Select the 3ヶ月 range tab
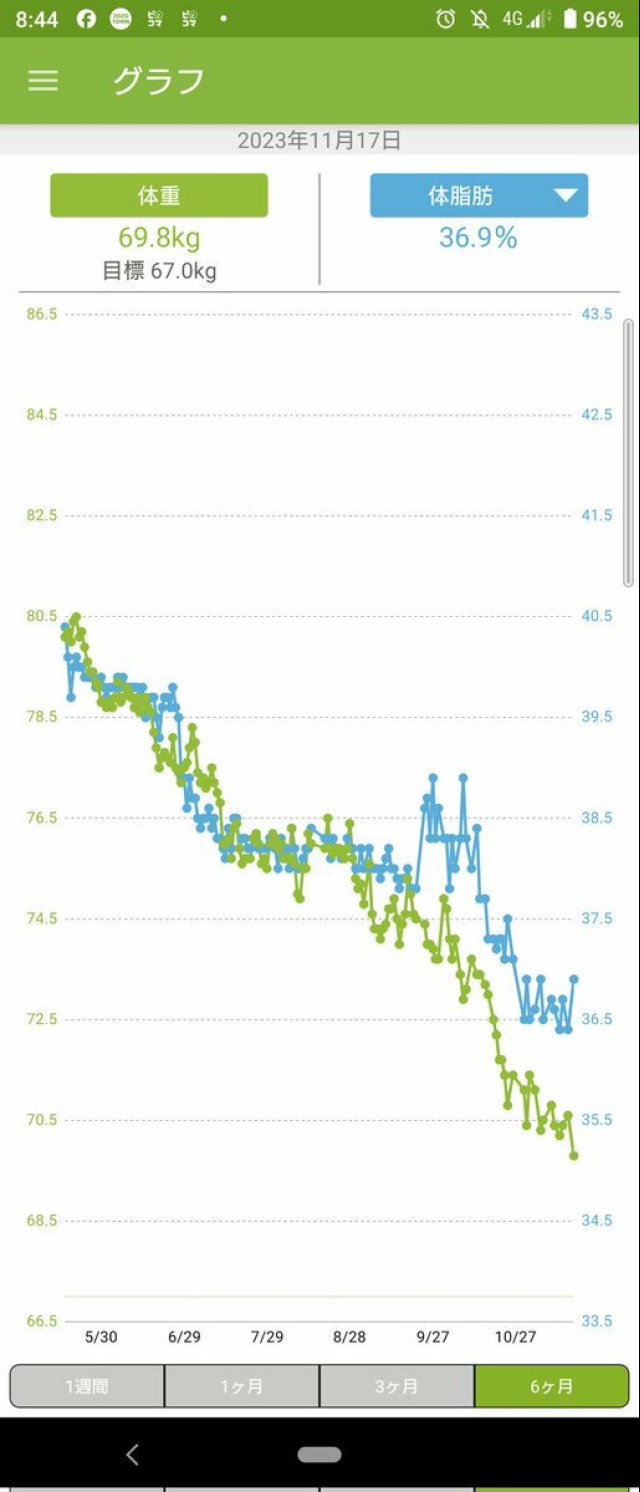640x1492 pixels. [x=397, y=1386]
